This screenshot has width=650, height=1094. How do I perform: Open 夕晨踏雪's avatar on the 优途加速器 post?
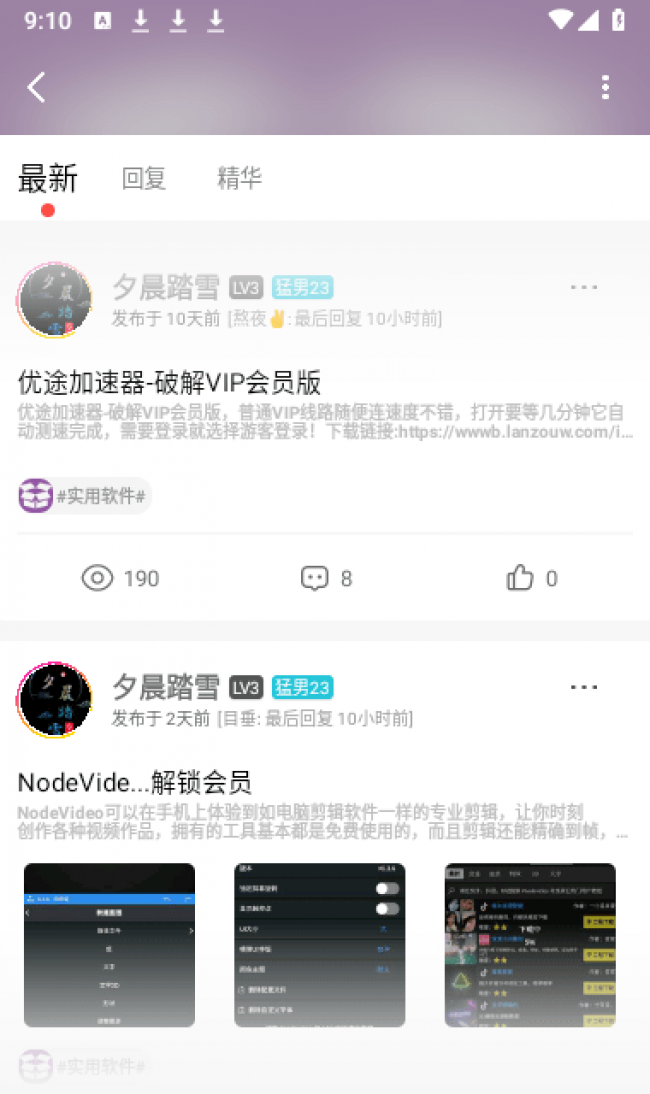(55, 300)
